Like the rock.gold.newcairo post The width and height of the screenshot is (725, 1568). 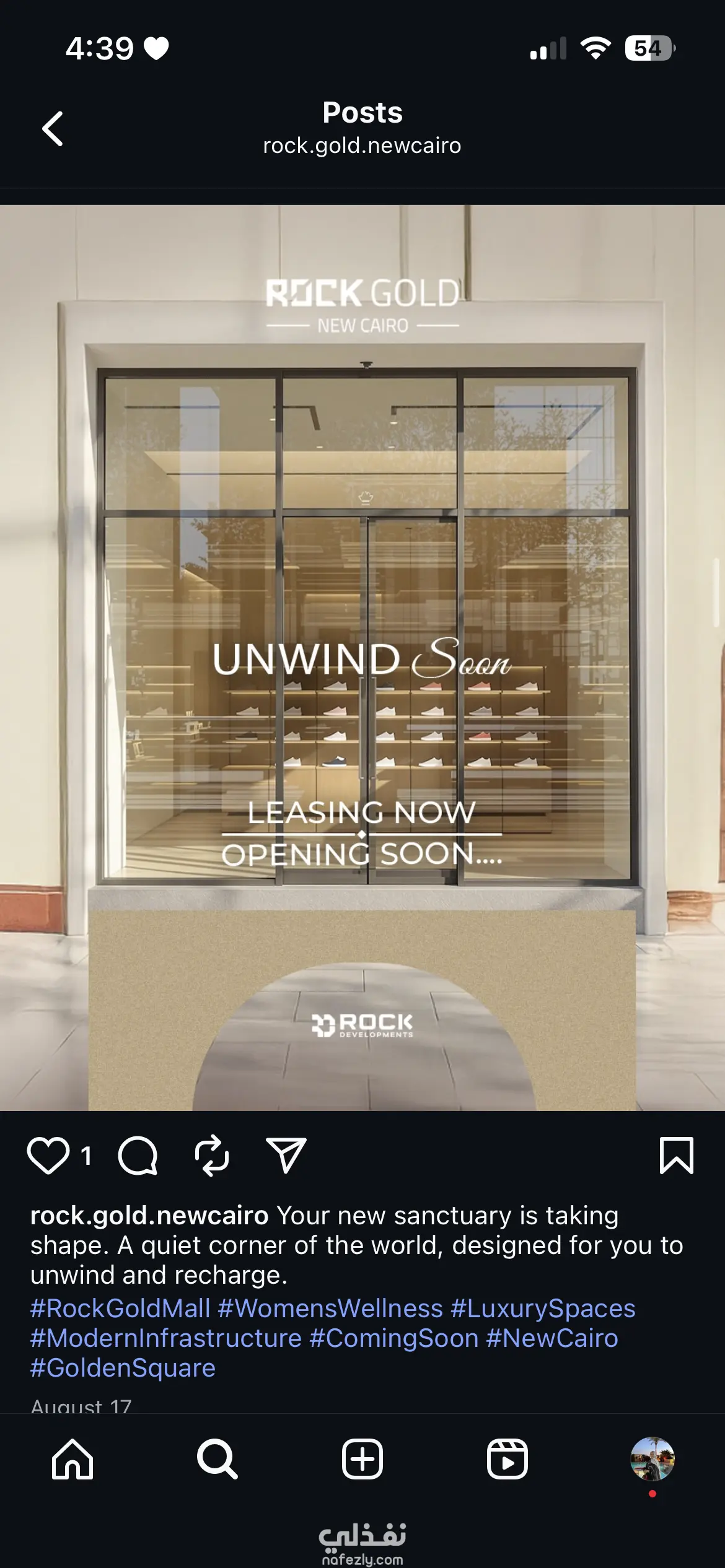click(48, 1156)
